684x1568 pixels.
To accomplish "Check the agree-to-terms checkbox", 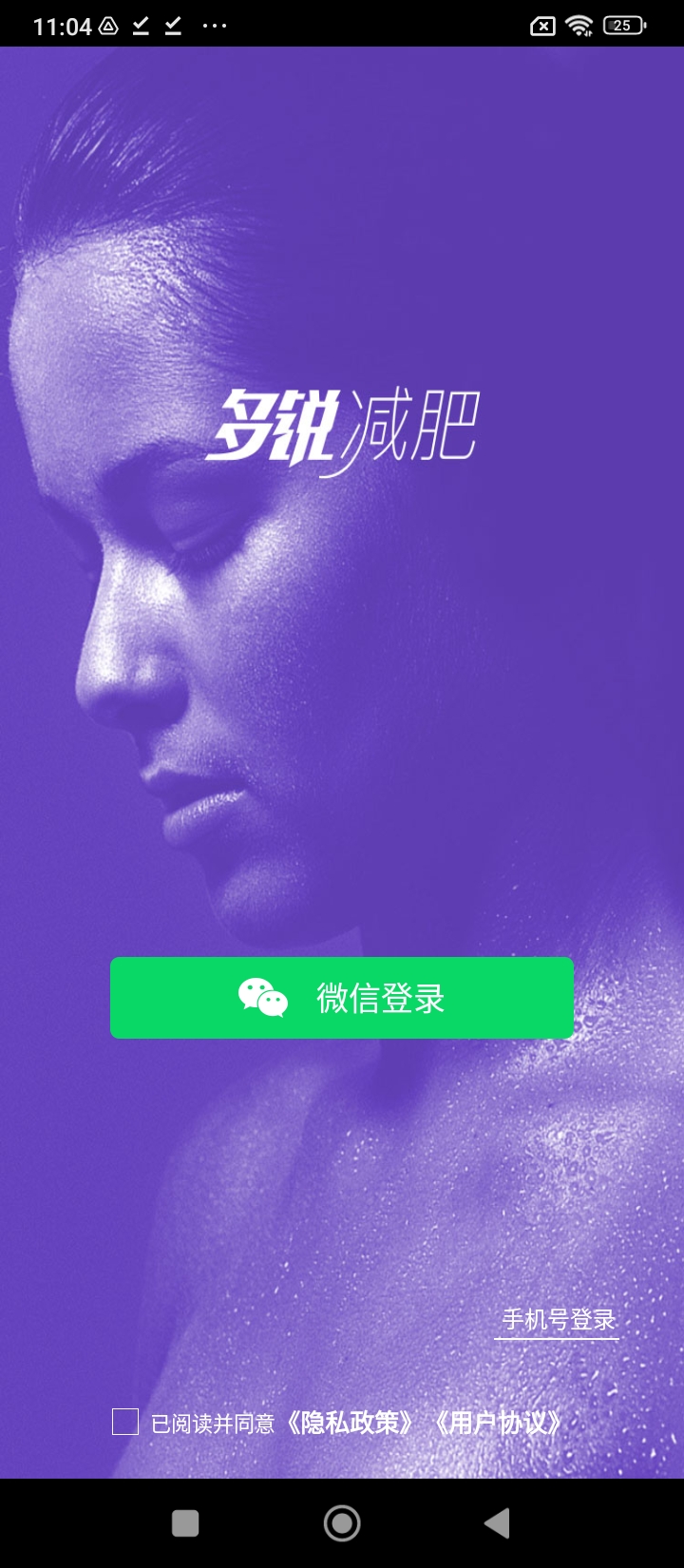I will coord(125,1422).
